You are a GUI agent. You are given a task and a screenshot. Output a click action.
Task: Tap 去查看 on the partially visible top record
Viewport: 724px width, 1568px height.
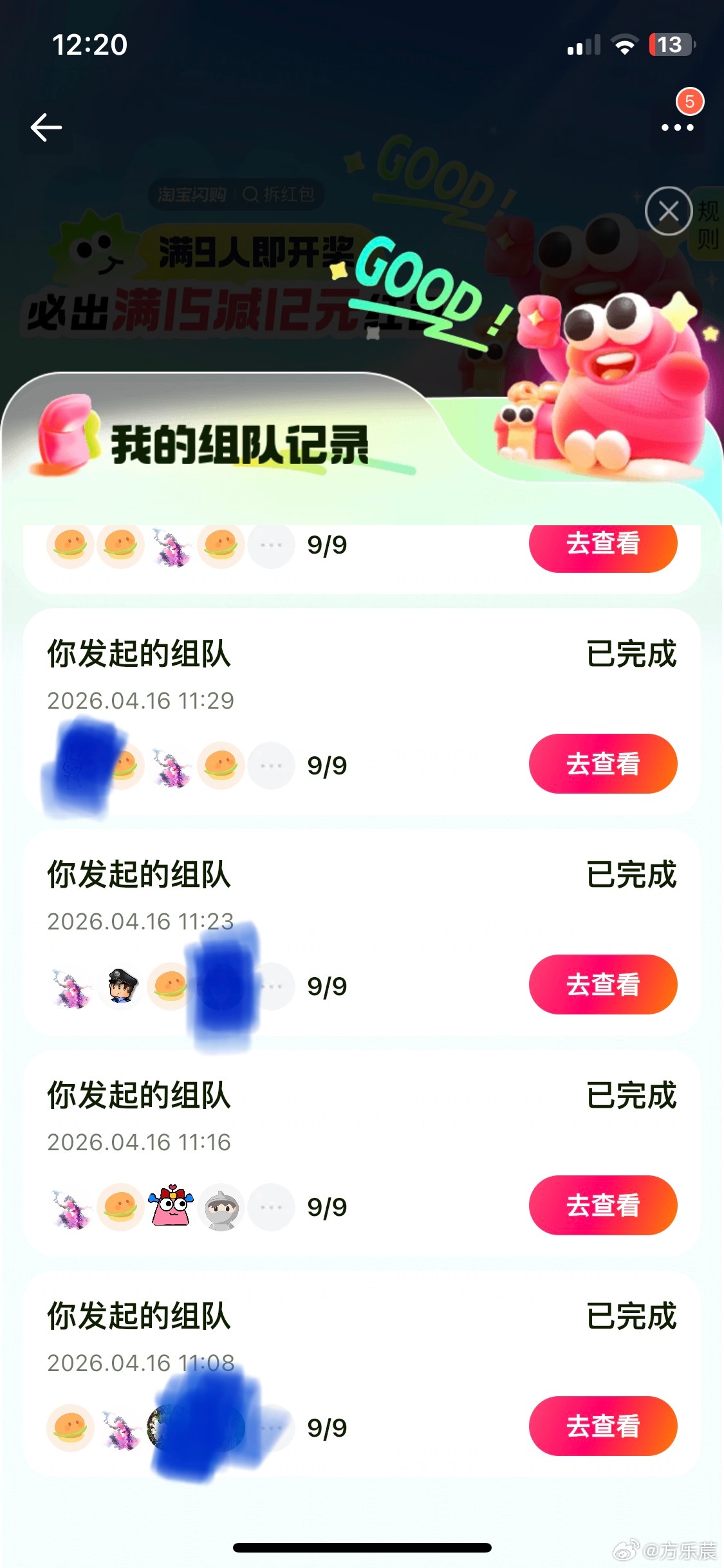point(602,546)
